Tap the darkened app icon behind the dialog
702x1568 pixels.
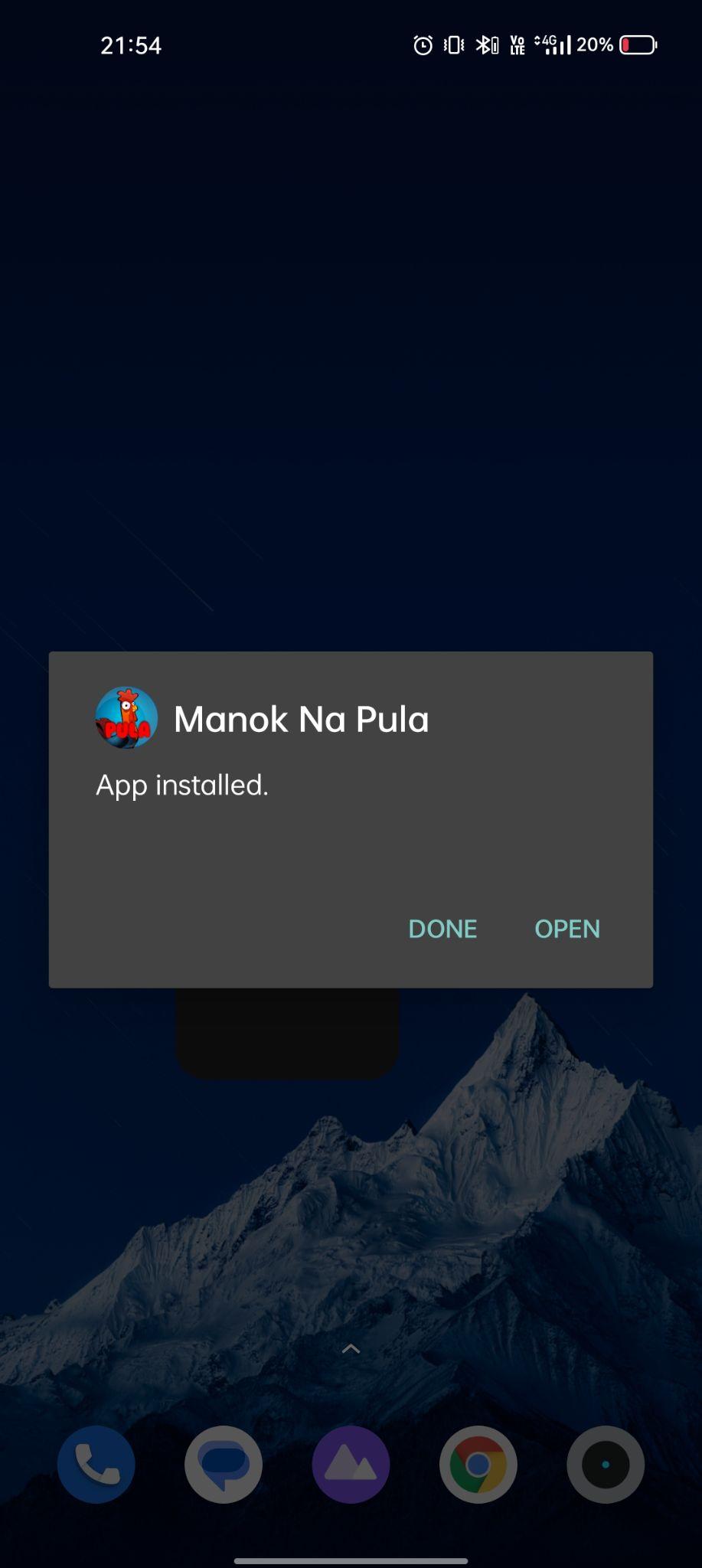(x=287, y=1030)
